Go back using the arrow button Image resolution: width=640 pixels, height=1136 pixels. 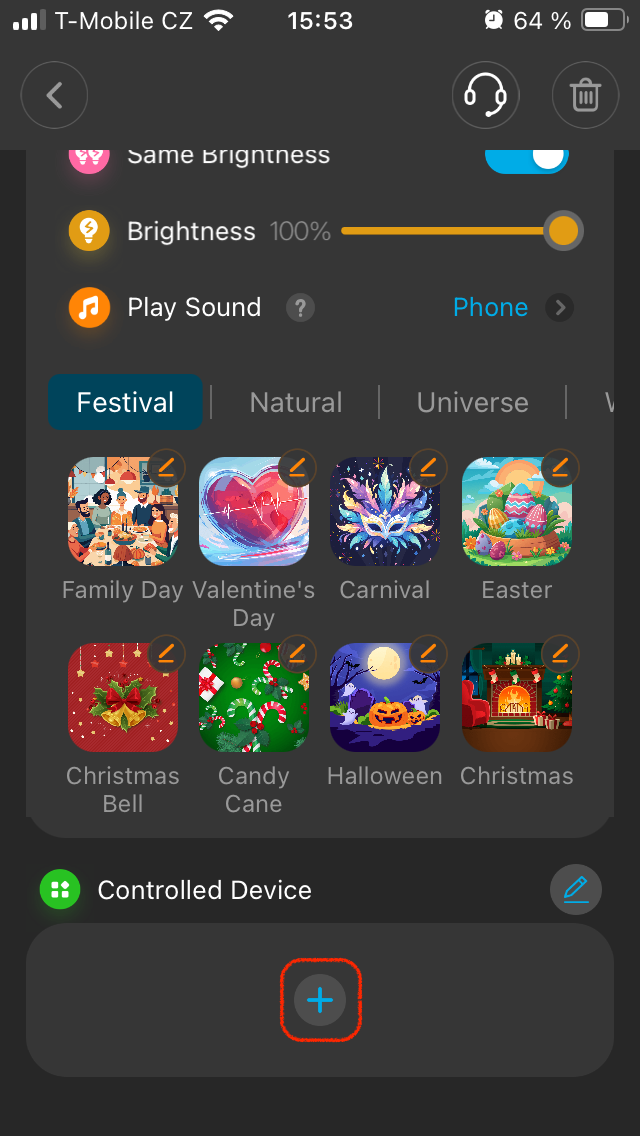tap(54, 96)
